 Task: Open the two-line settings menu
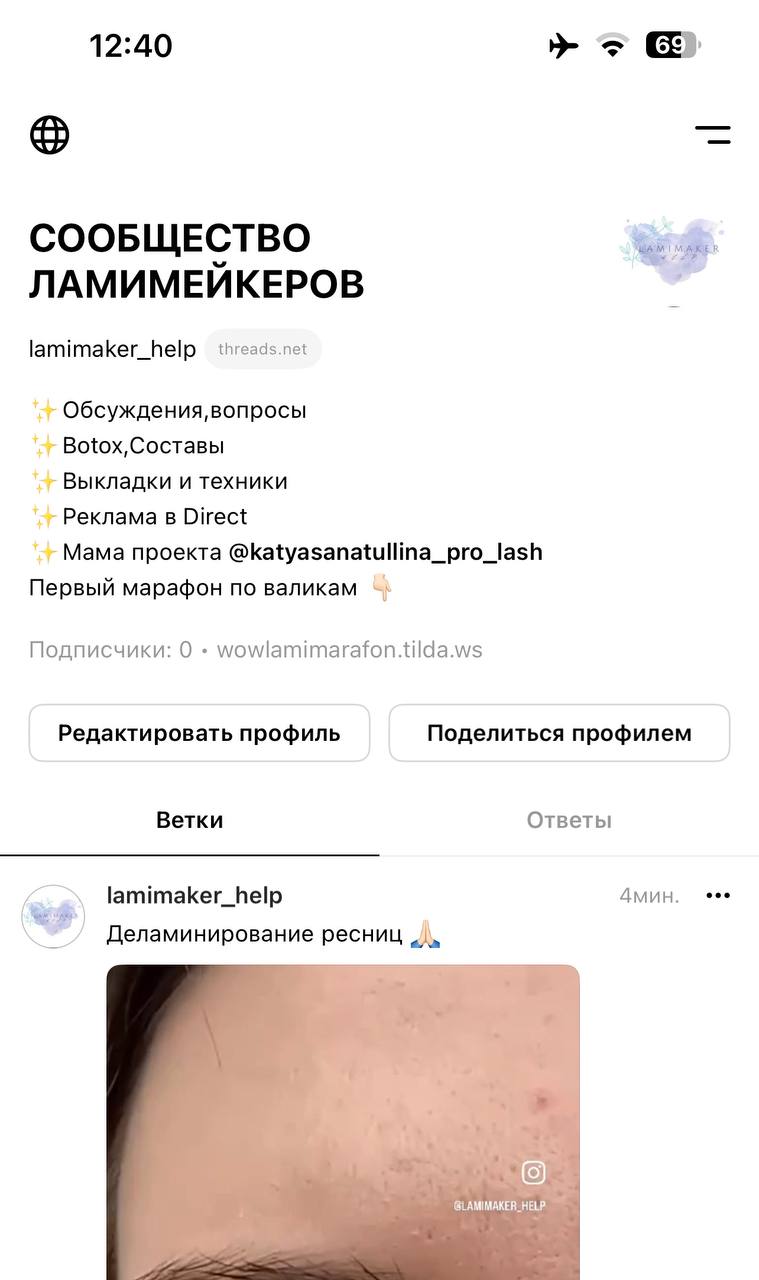point(713,135)
